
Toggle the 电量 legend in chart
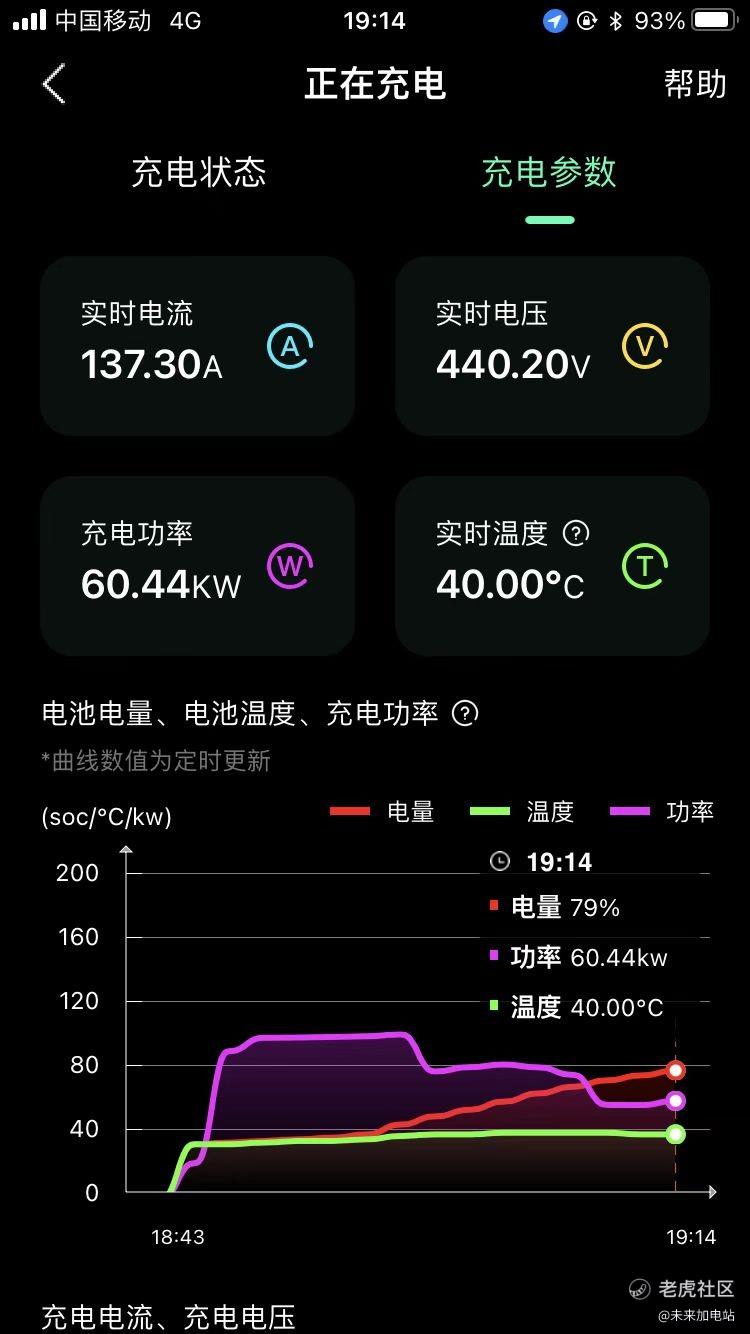click(382, 812)
